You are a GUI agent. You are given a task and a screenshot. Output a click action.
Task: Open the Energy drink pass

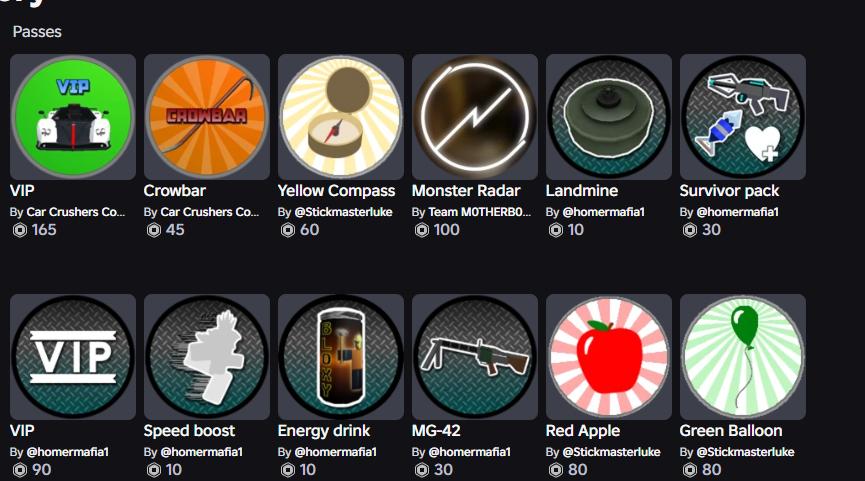coord(340,356)
